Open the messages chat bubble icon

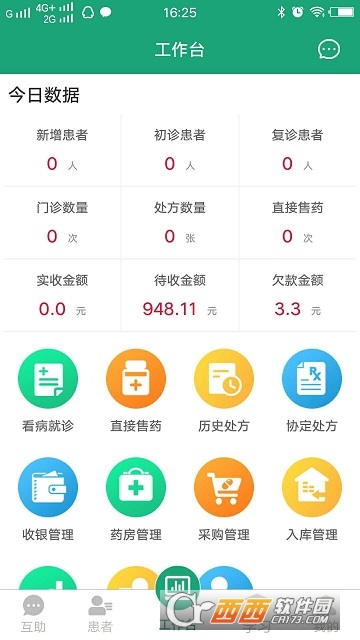tap(329, 50)
